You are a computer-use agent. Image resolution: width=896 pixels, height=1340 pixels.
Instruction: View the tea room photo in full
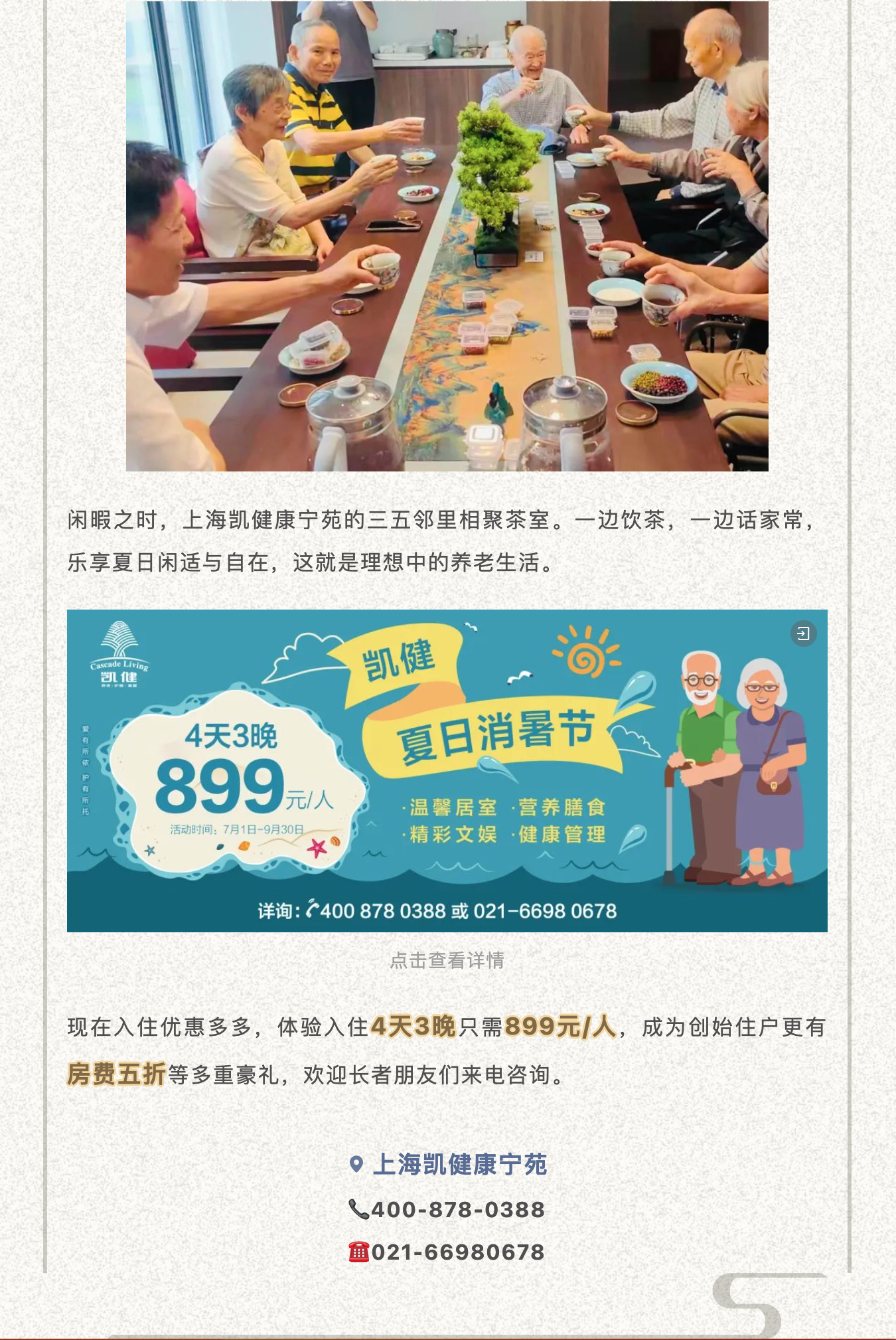[447, 236]
